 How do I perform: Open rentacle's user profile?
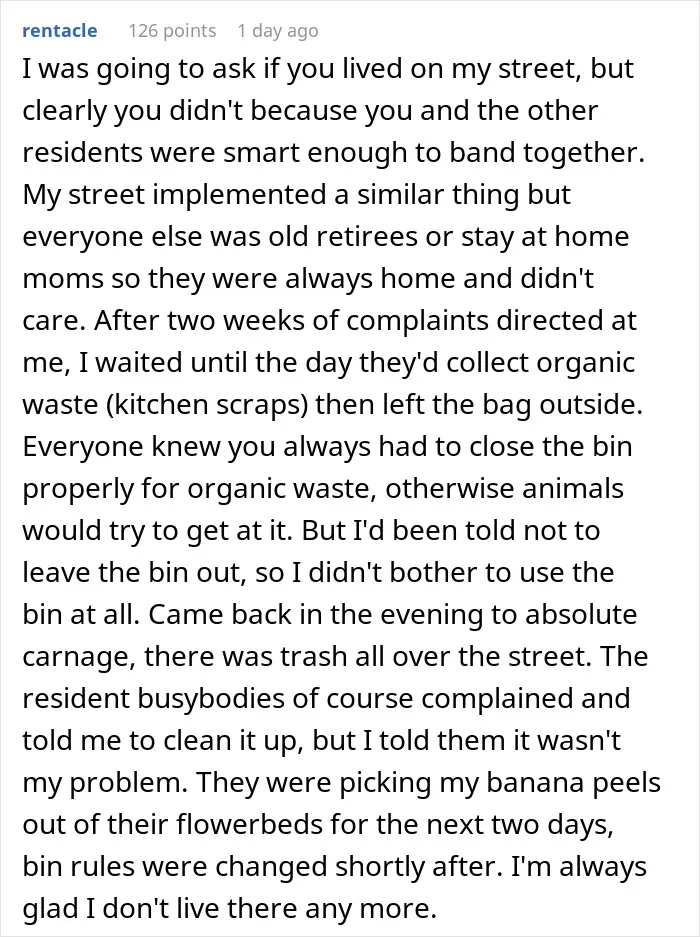[60, 30]
